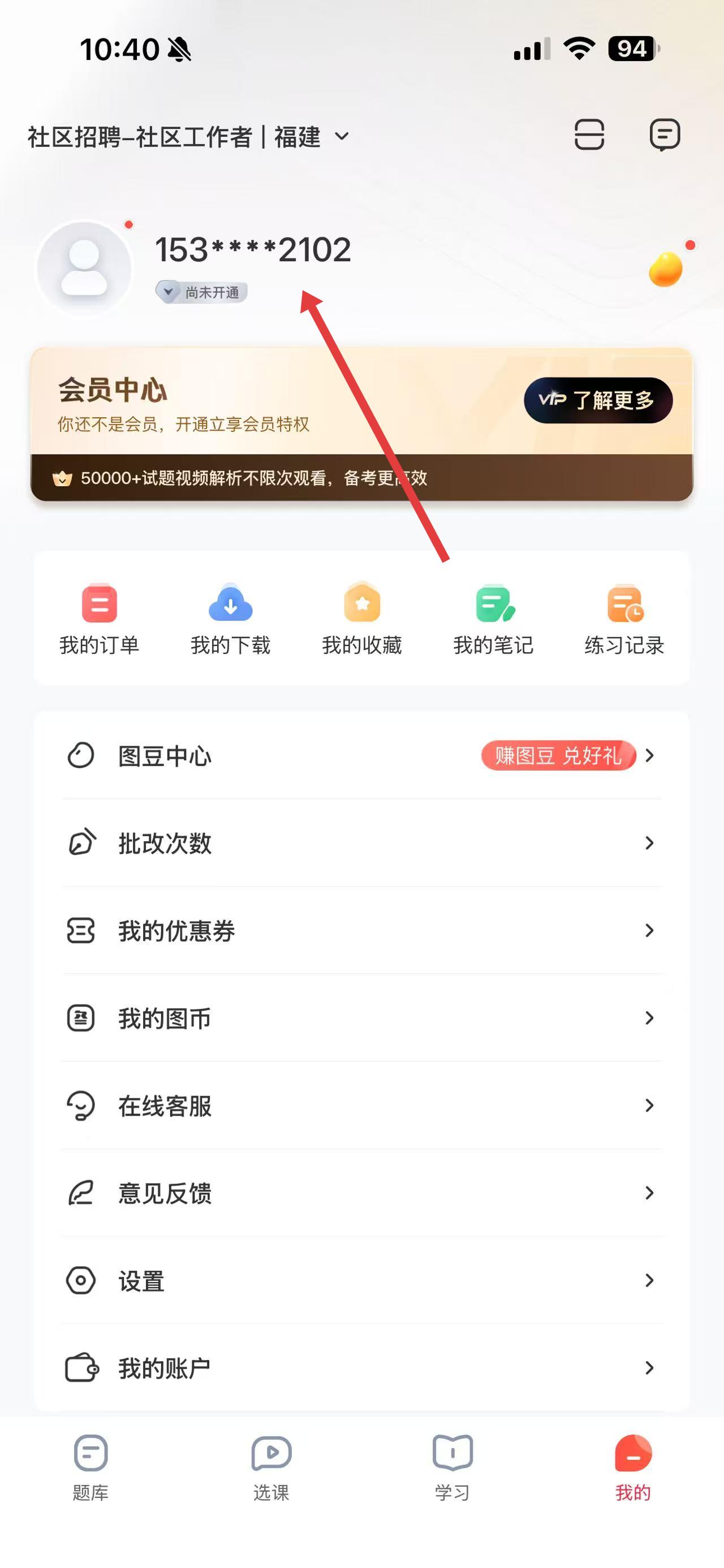This screenshot has height=1568, width=724.
Task: Open the 批改次数 row
Action: click(x=361, y=844)
